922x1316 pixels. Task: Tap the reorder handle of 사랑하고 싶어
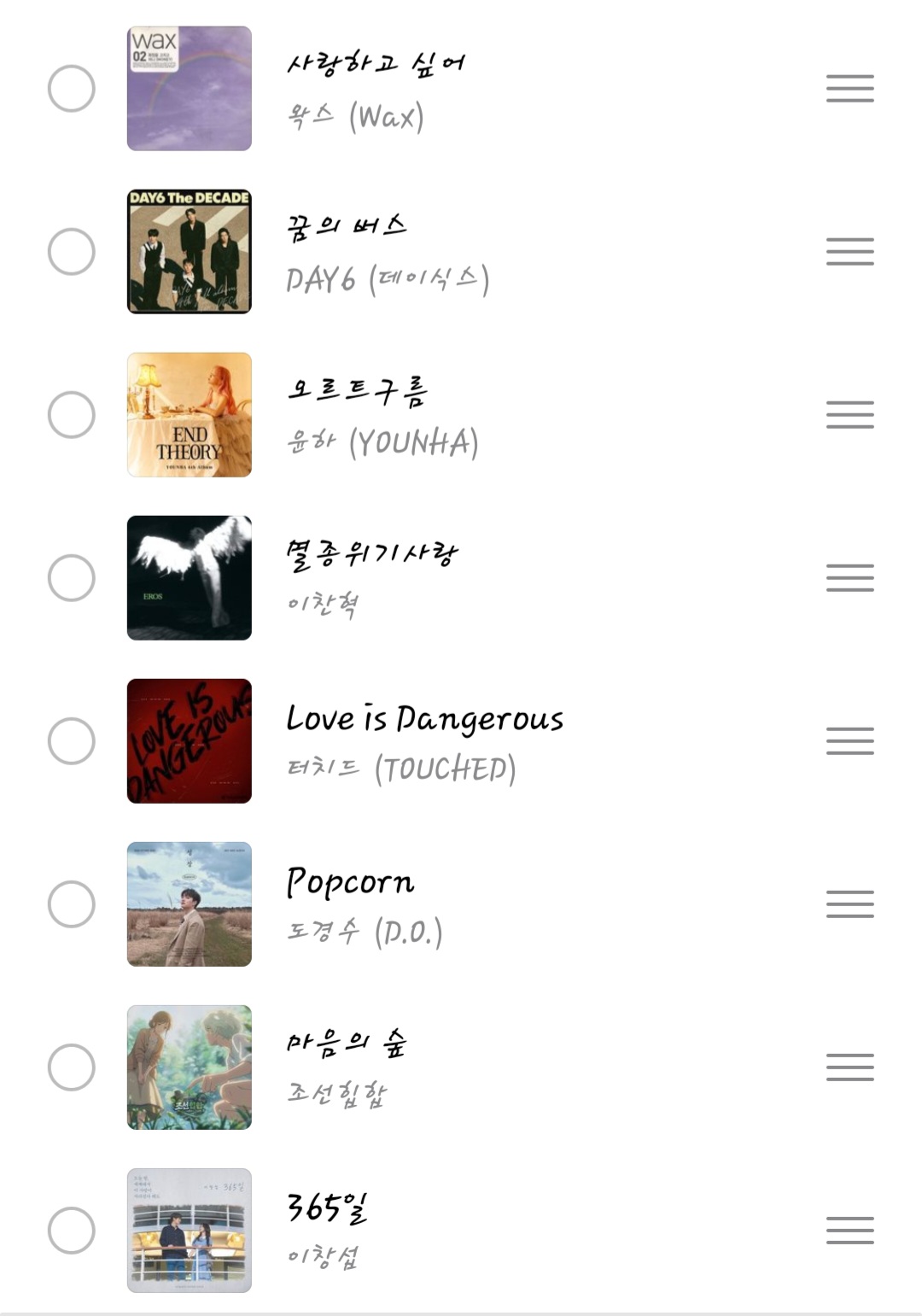(850, 89)
